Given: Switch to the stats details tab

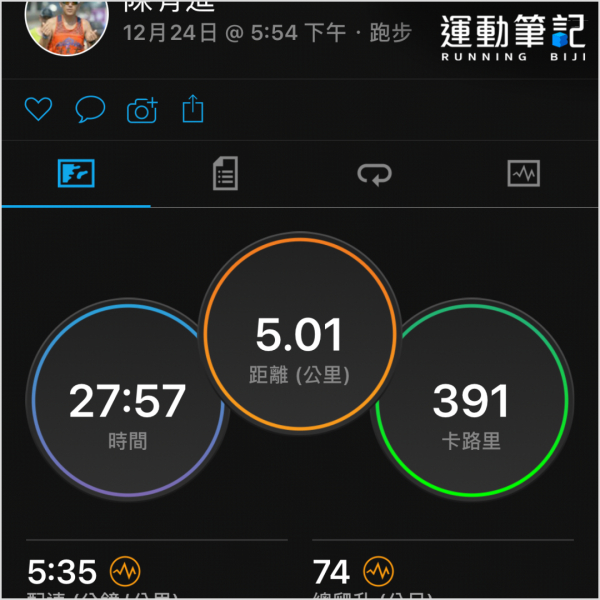Looking at the screenshot, I should [226, 175].
